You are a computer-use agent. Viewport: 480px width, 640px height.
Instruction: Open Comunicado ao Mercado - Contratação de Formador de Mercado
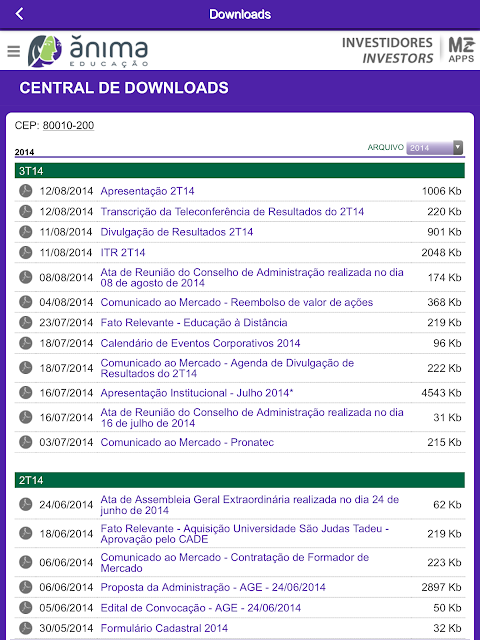235,562
